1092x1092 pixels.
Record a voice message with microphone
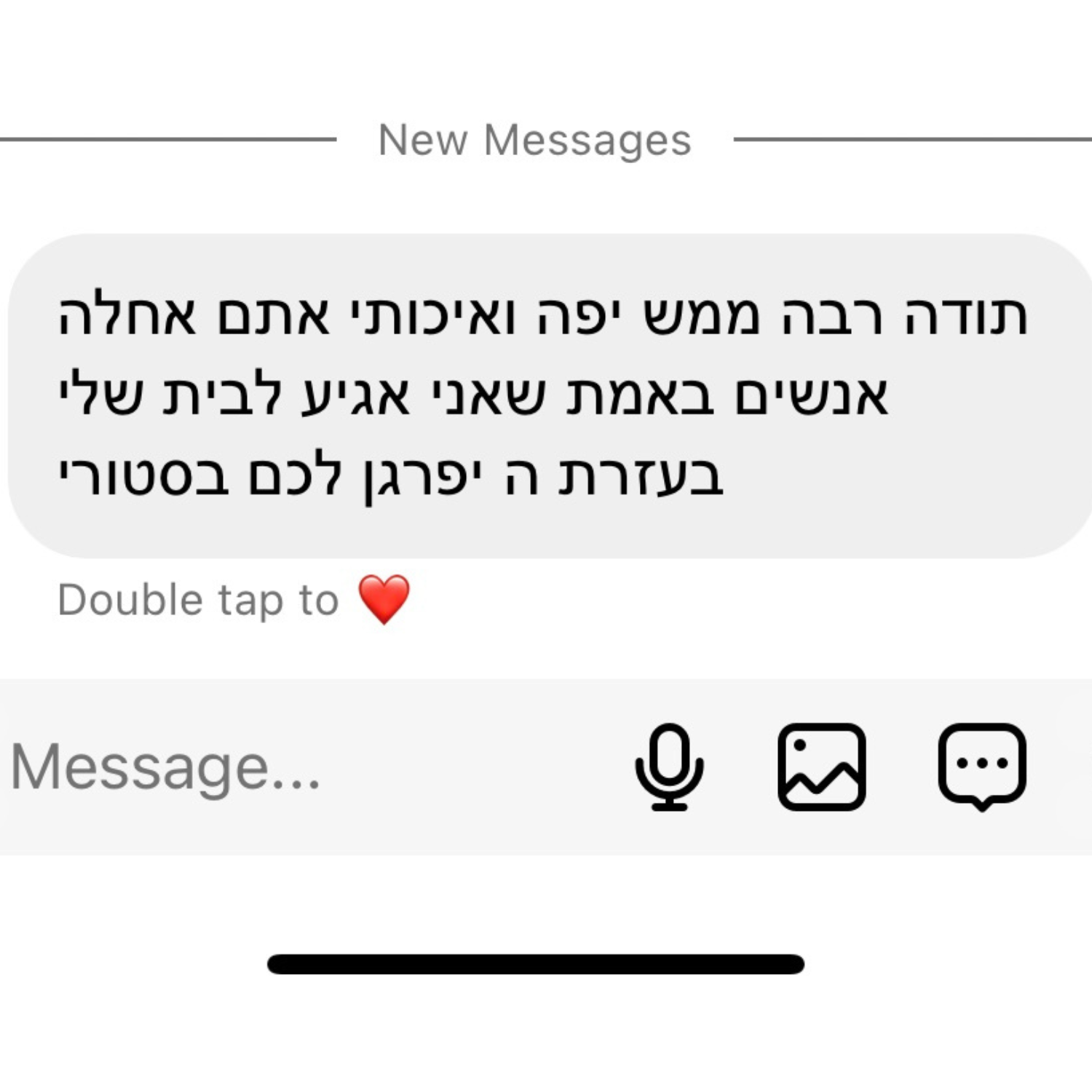coord(669,767)
